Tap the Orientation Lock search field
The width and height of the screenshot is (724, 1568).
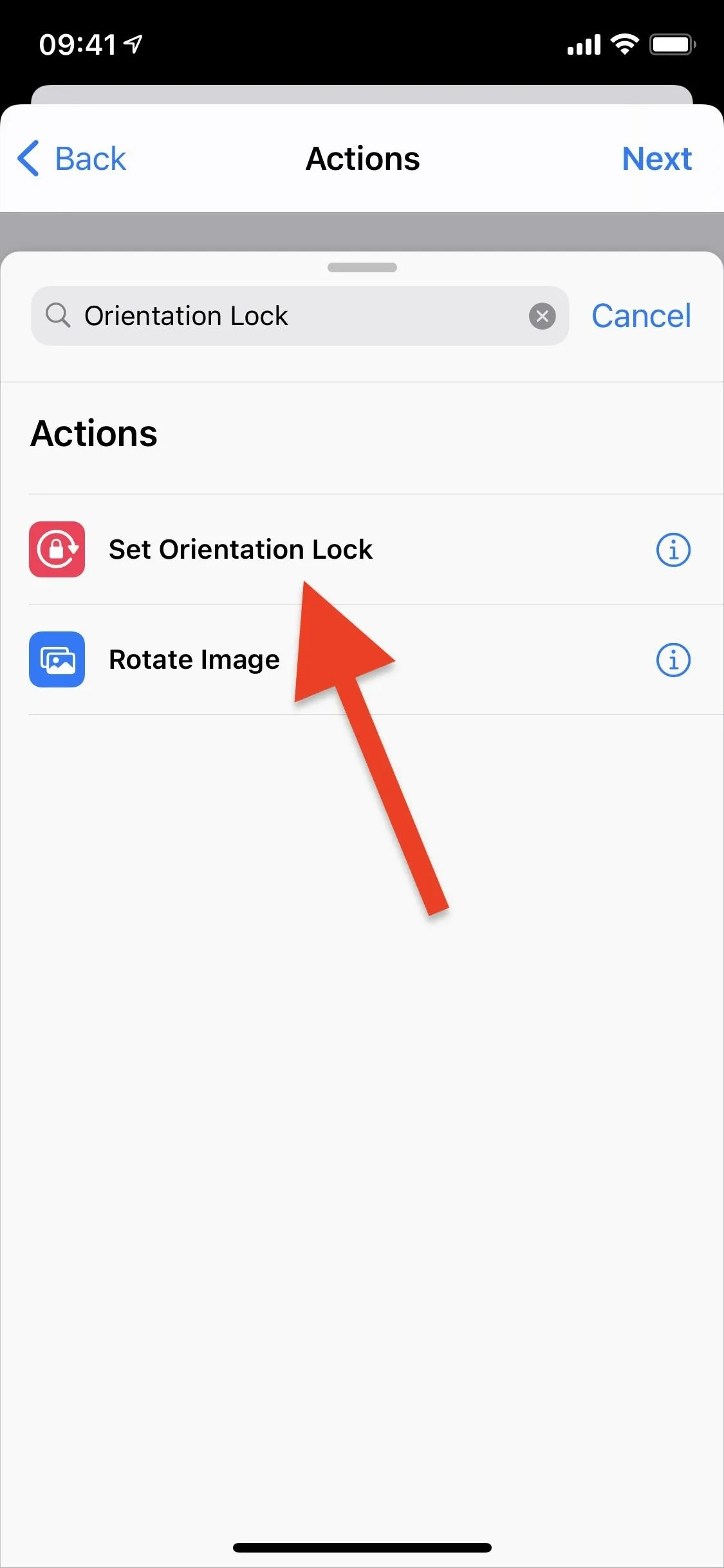coord(300,315)
